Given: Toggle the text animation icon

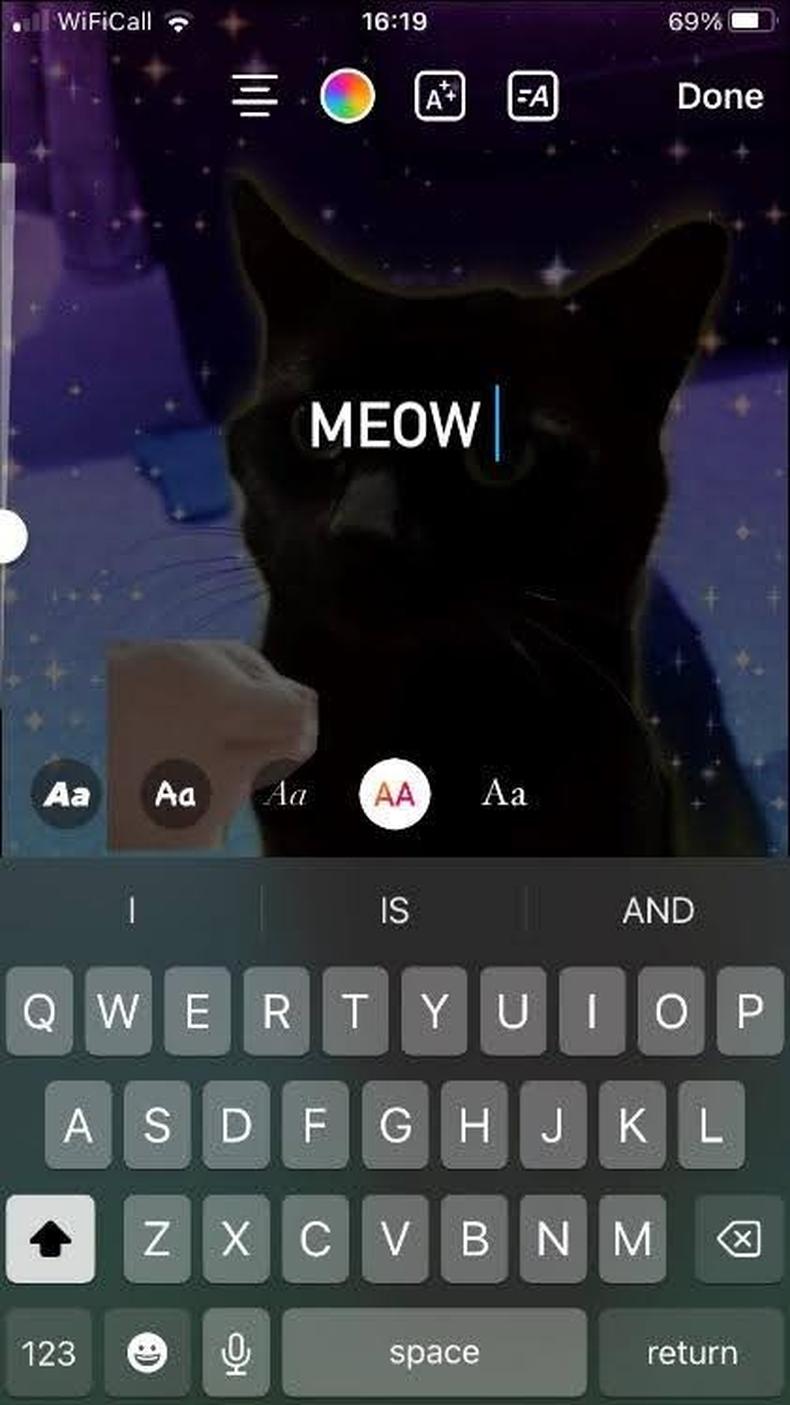Looking at the screenshot, I should pyautogui.click(x=532, y=97).
